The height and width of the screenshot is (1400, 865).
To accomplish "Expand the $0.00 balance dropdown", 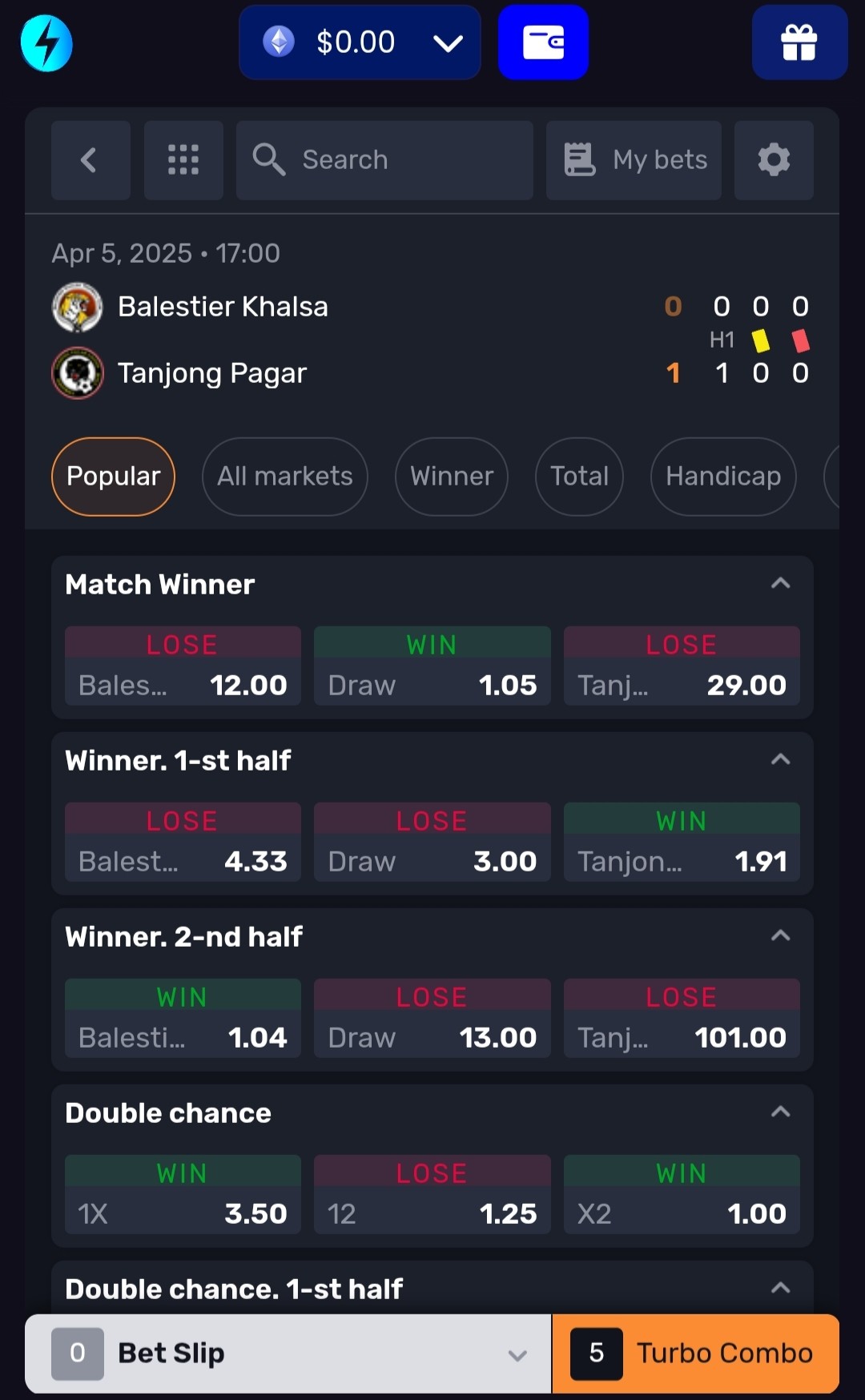I will (360, 42).
